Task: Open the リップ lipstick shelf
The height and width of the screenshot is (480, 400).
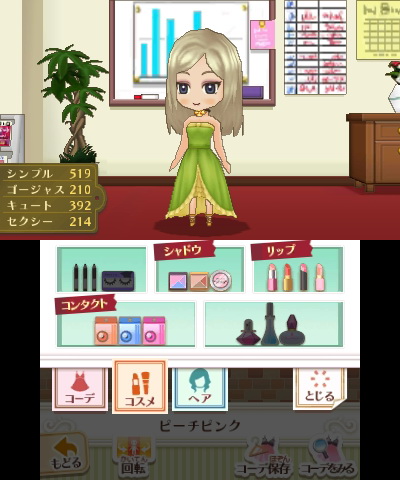Action: click(x=298, y=270)
